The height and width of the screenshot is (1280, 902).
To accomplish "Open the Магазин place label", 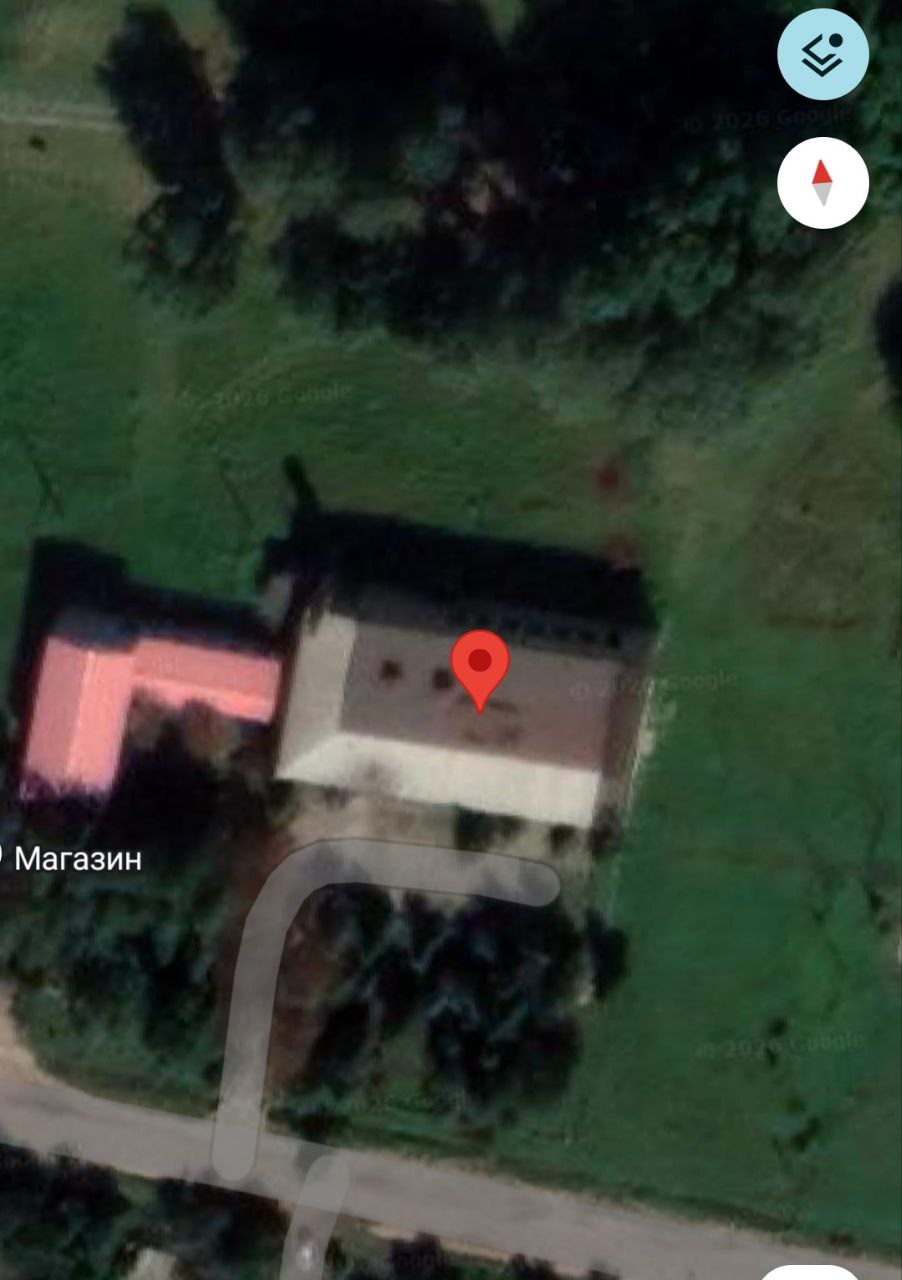I will pos(76,858).
